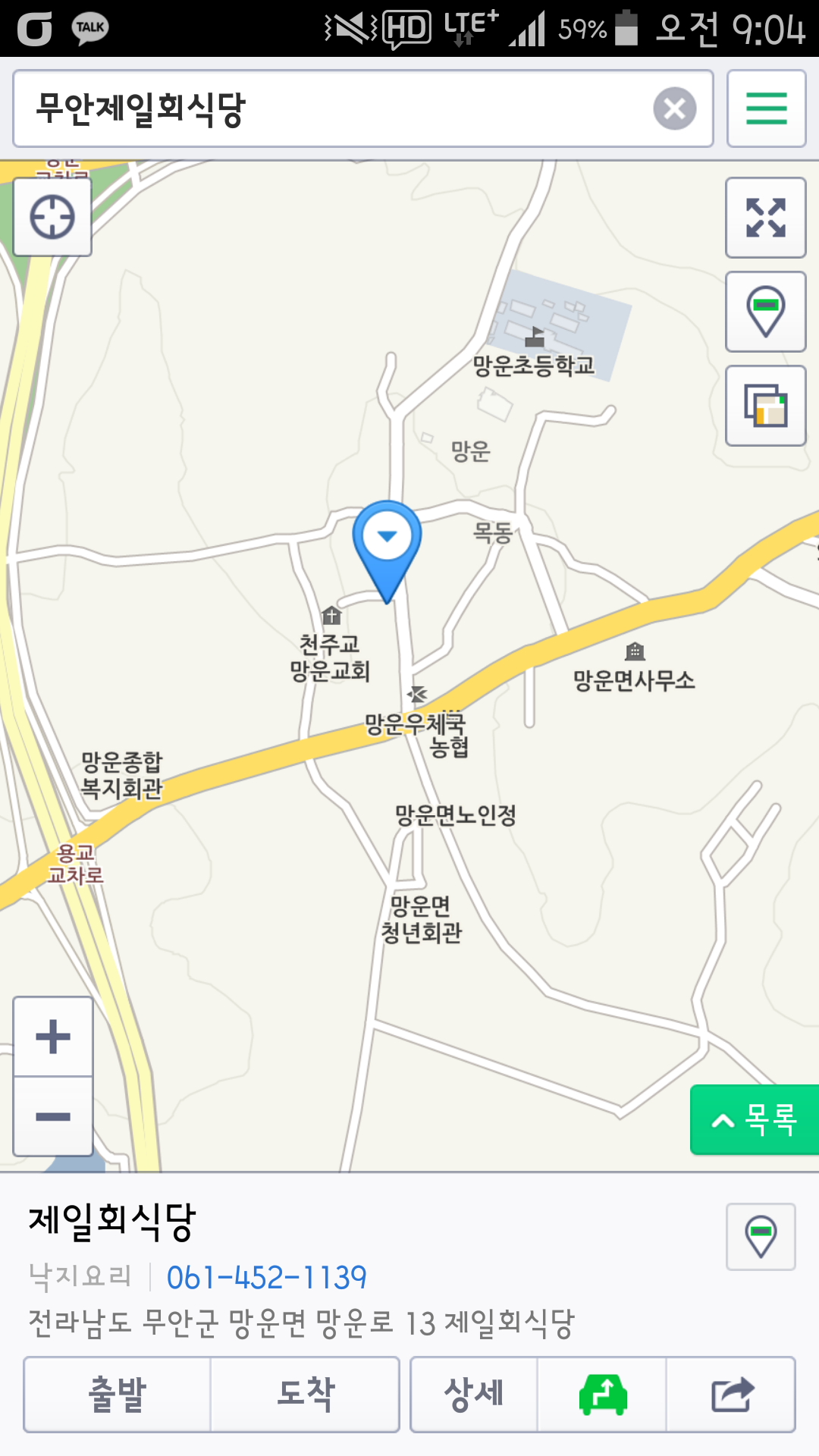
Task: Open 상세 details for the place
Action: coord(474,1395)
